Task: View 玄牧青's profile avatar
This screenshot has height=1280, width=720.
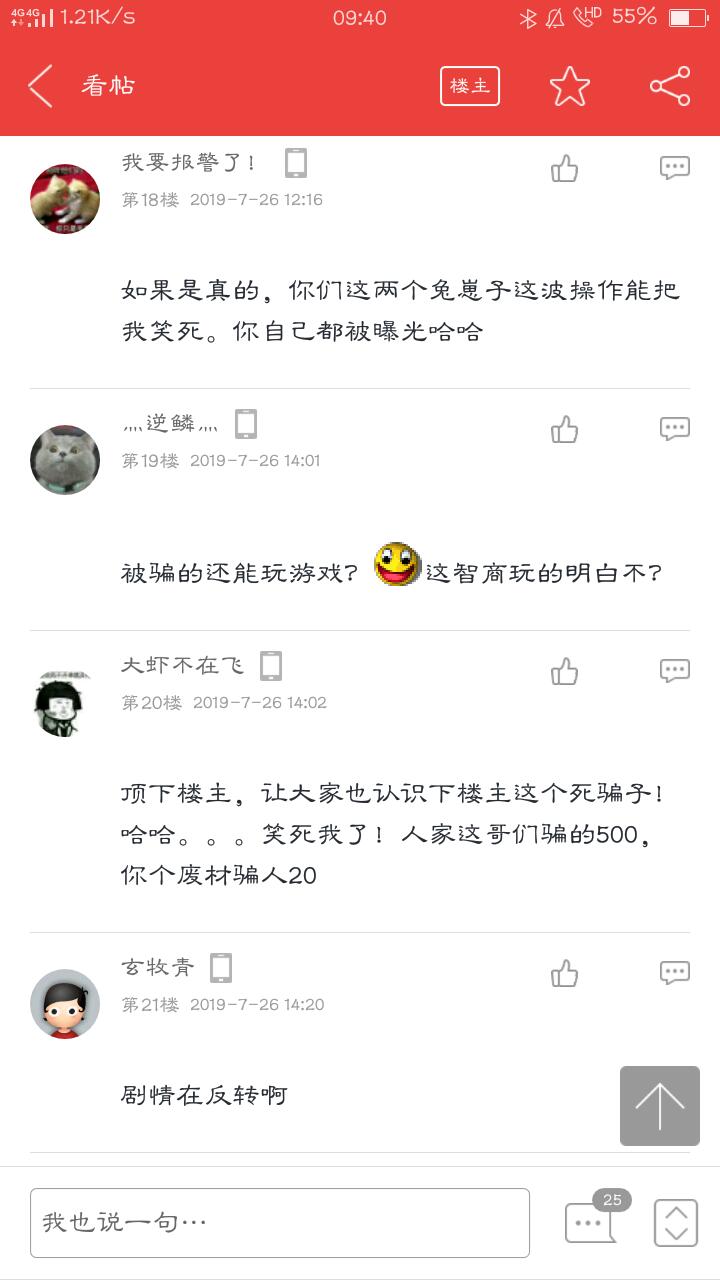Action: click(x=65, y=1004)
